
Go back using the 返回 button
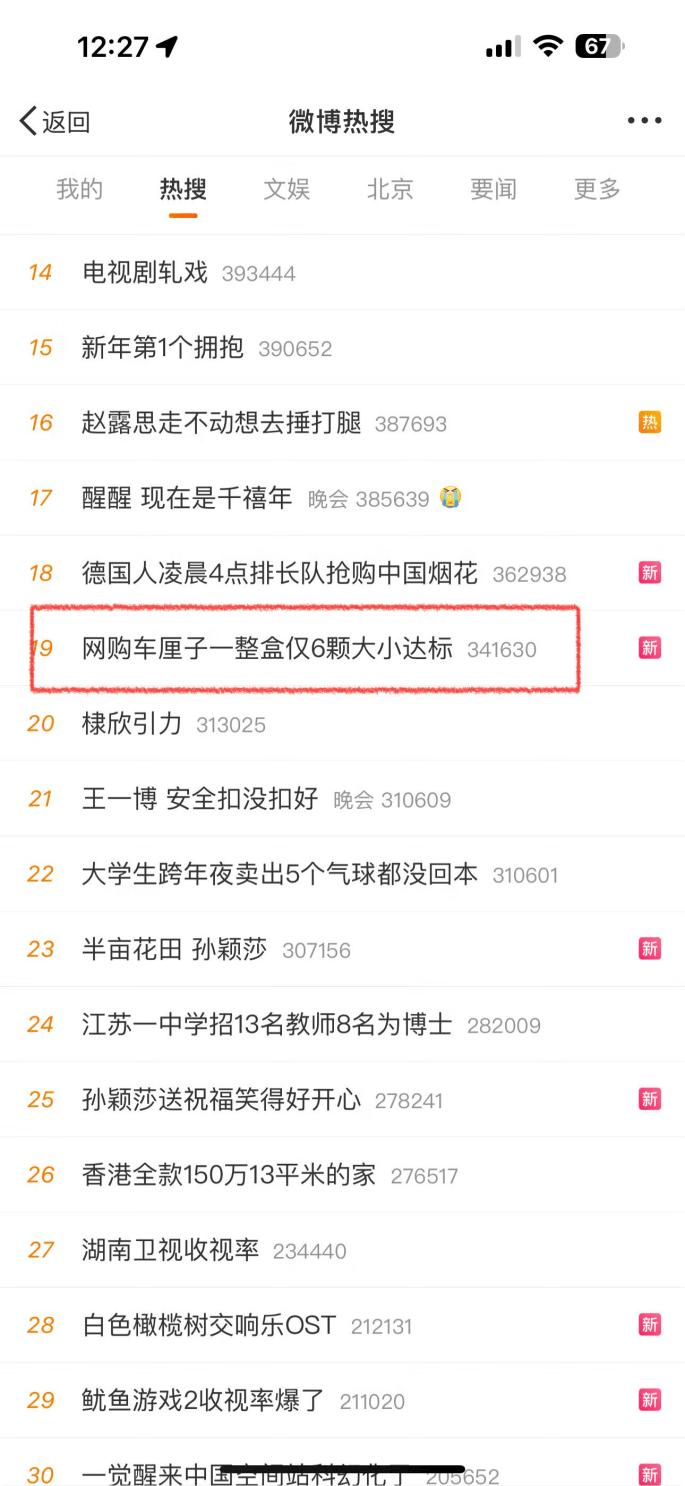tap(55, 122)
